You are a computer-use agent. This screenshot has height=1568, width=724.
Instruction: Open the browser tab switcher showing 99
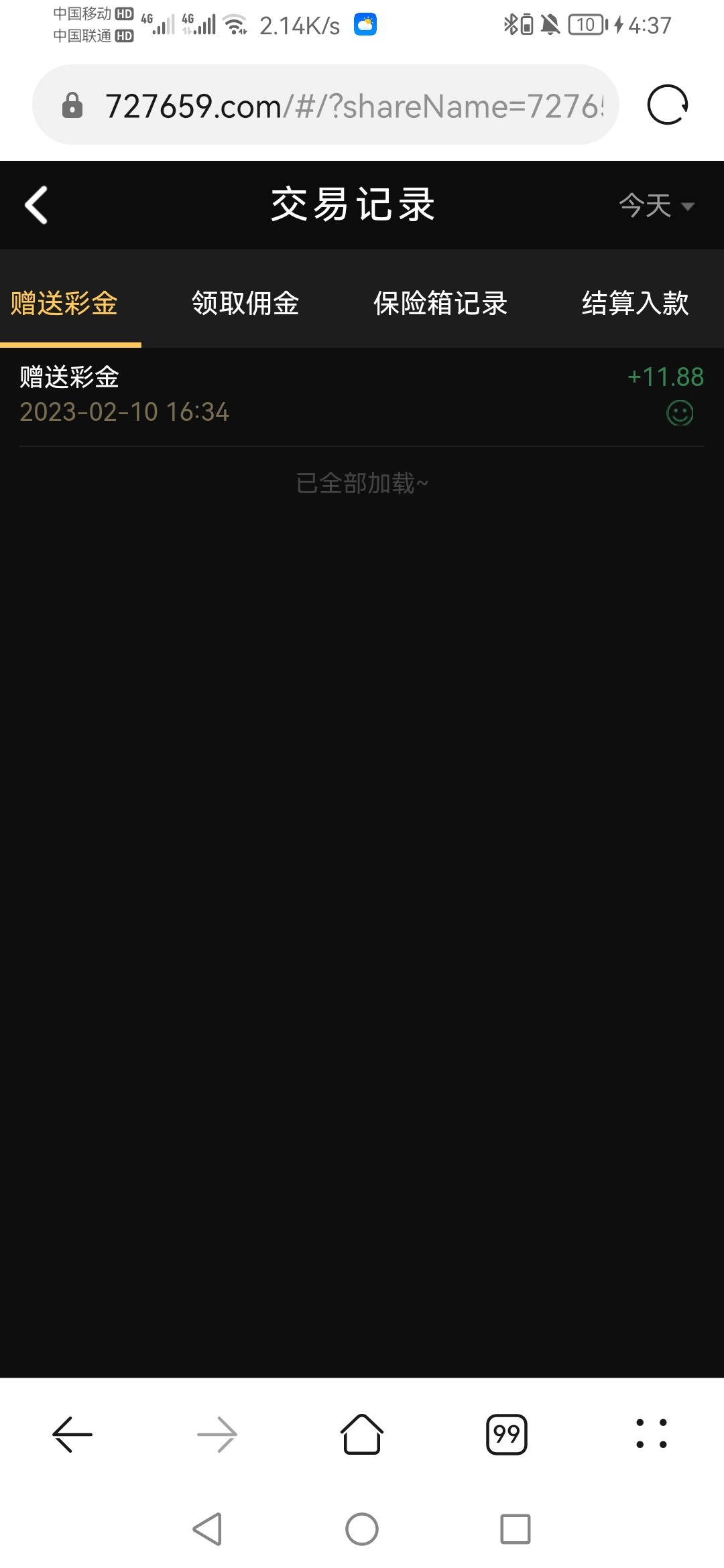pos(507,1434)
